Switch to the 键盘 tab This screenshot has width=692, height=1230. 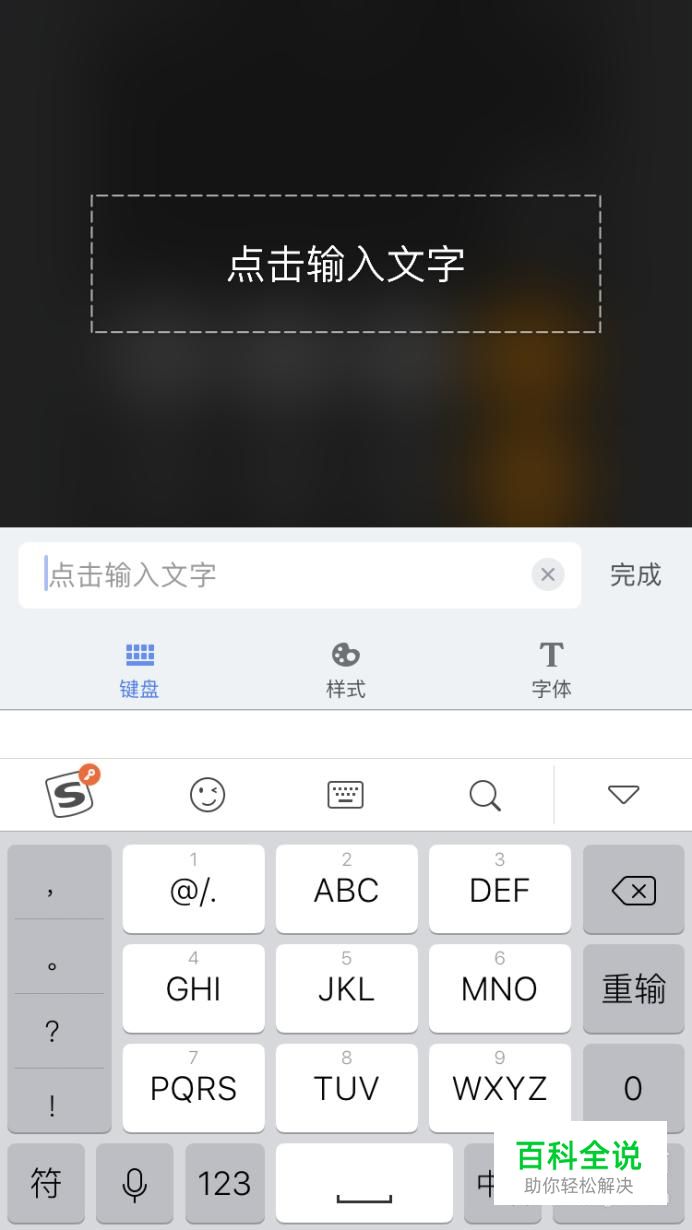(139, 671)
